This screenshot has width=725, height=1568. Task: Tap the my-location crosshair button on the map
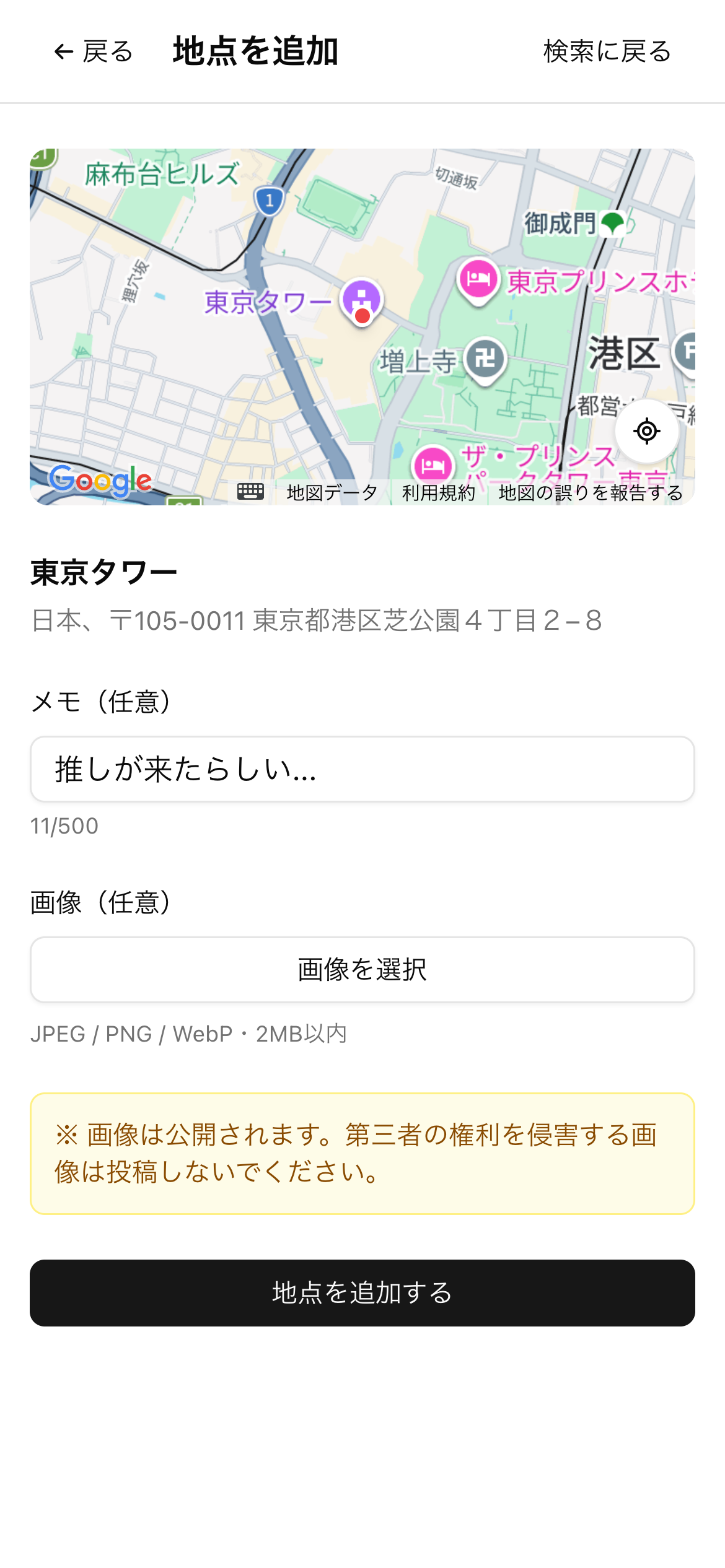646,431
